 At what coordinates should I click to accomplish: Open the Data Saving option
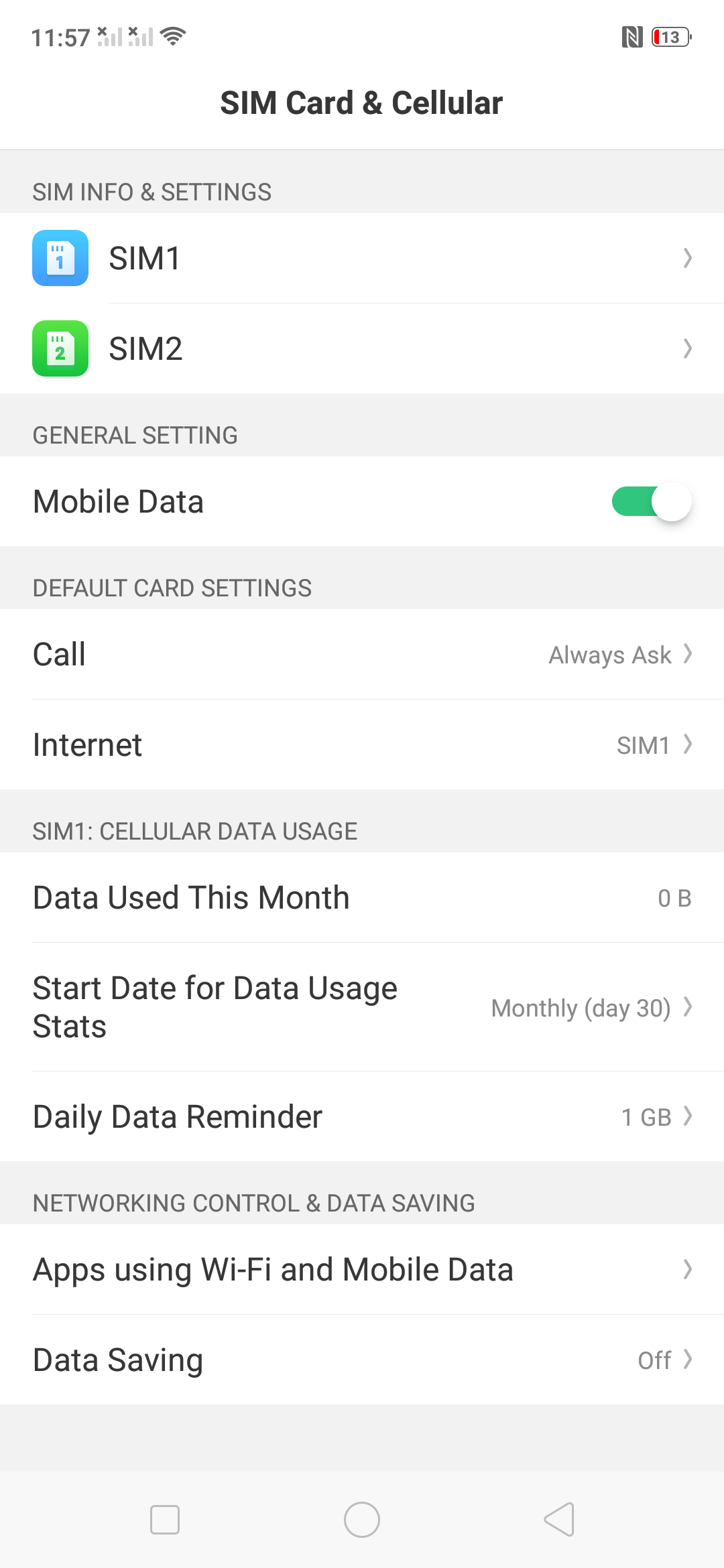pos(362,1360)
